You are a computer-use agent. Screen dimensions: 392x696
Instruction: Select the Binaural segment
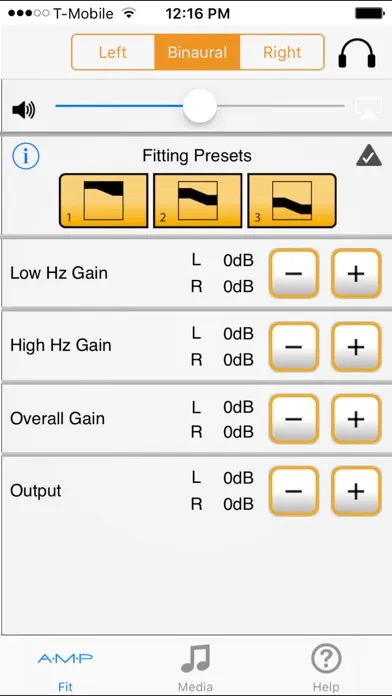coord(197,52)
